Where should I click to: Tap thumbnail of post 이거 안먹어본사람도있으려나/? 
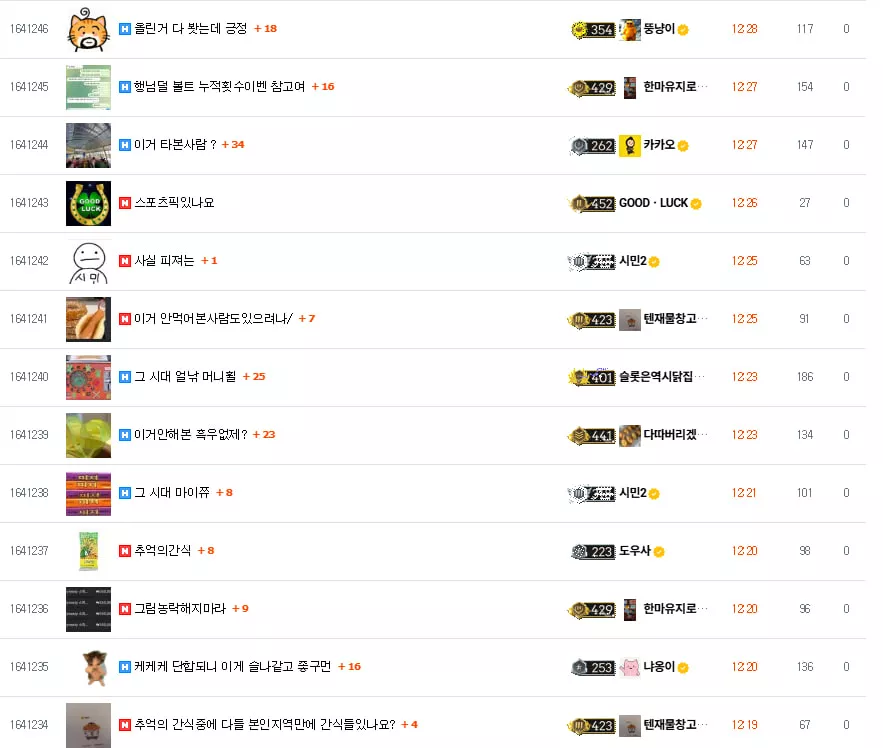[88, 319]
